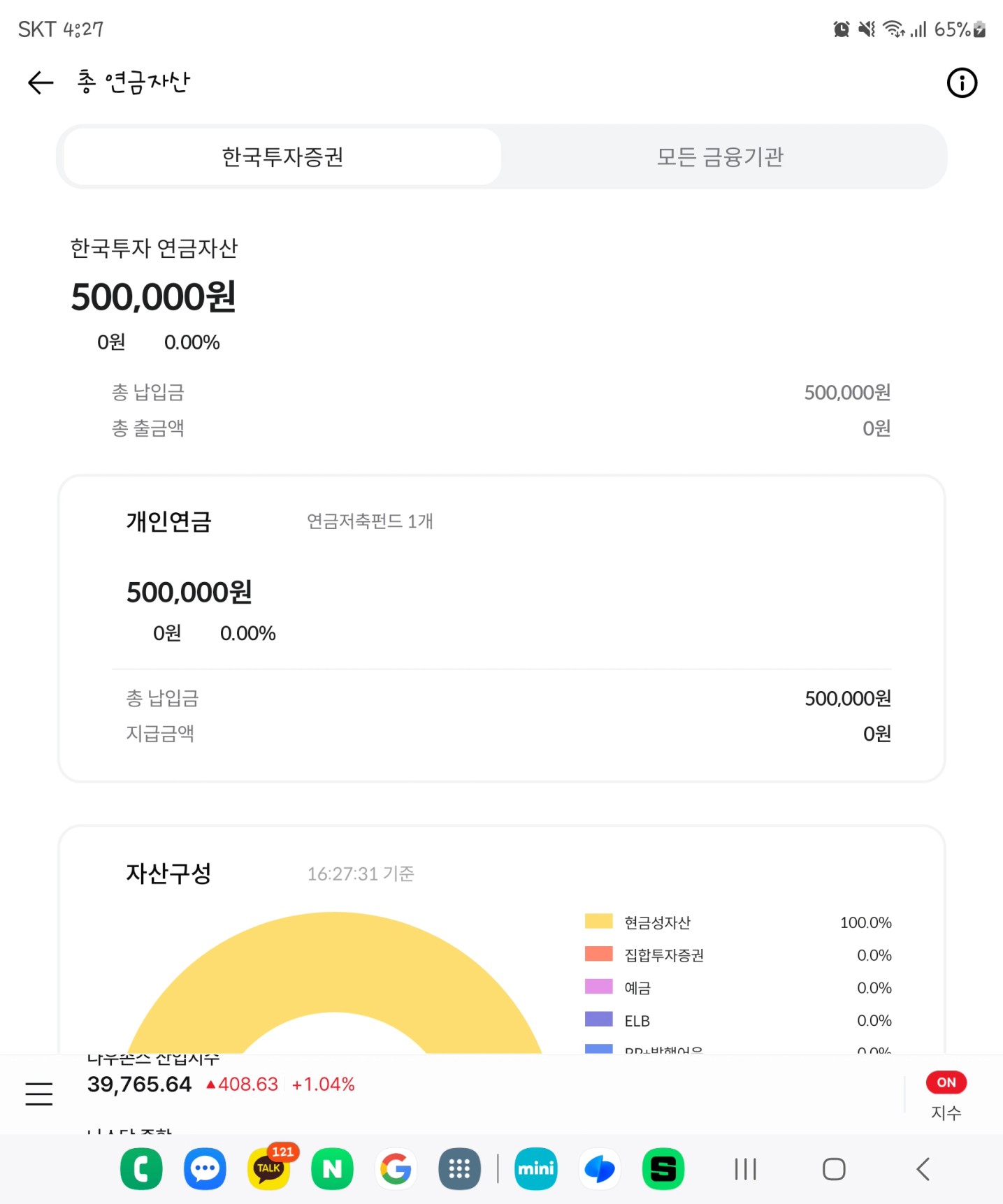Switch to the 모든 금융기관 tab
Screen dimensions: 1003x1204
point(720,157)
